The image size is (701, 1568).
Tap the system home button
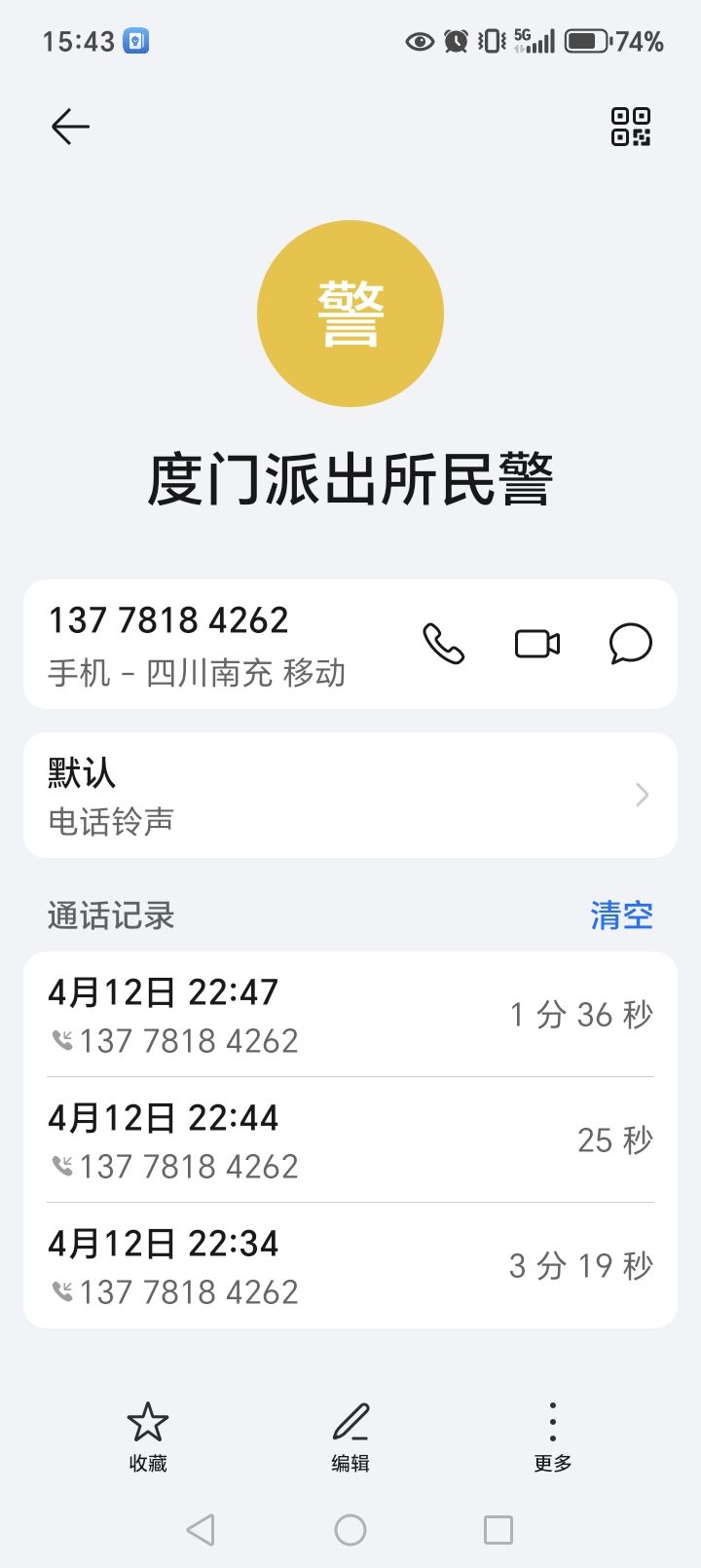pos(350,1529)
